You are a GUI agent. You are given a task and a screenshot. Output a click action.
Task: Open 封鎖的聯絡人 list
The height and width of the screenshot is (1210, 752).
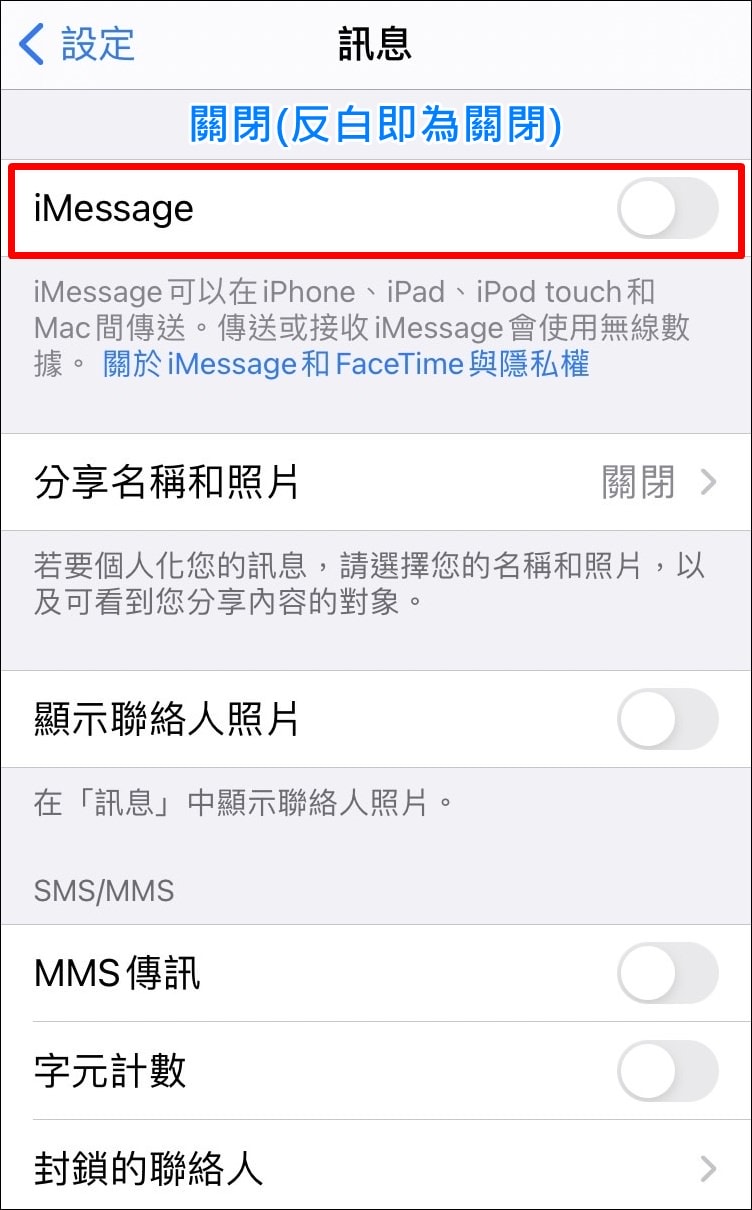point(375,1168)
